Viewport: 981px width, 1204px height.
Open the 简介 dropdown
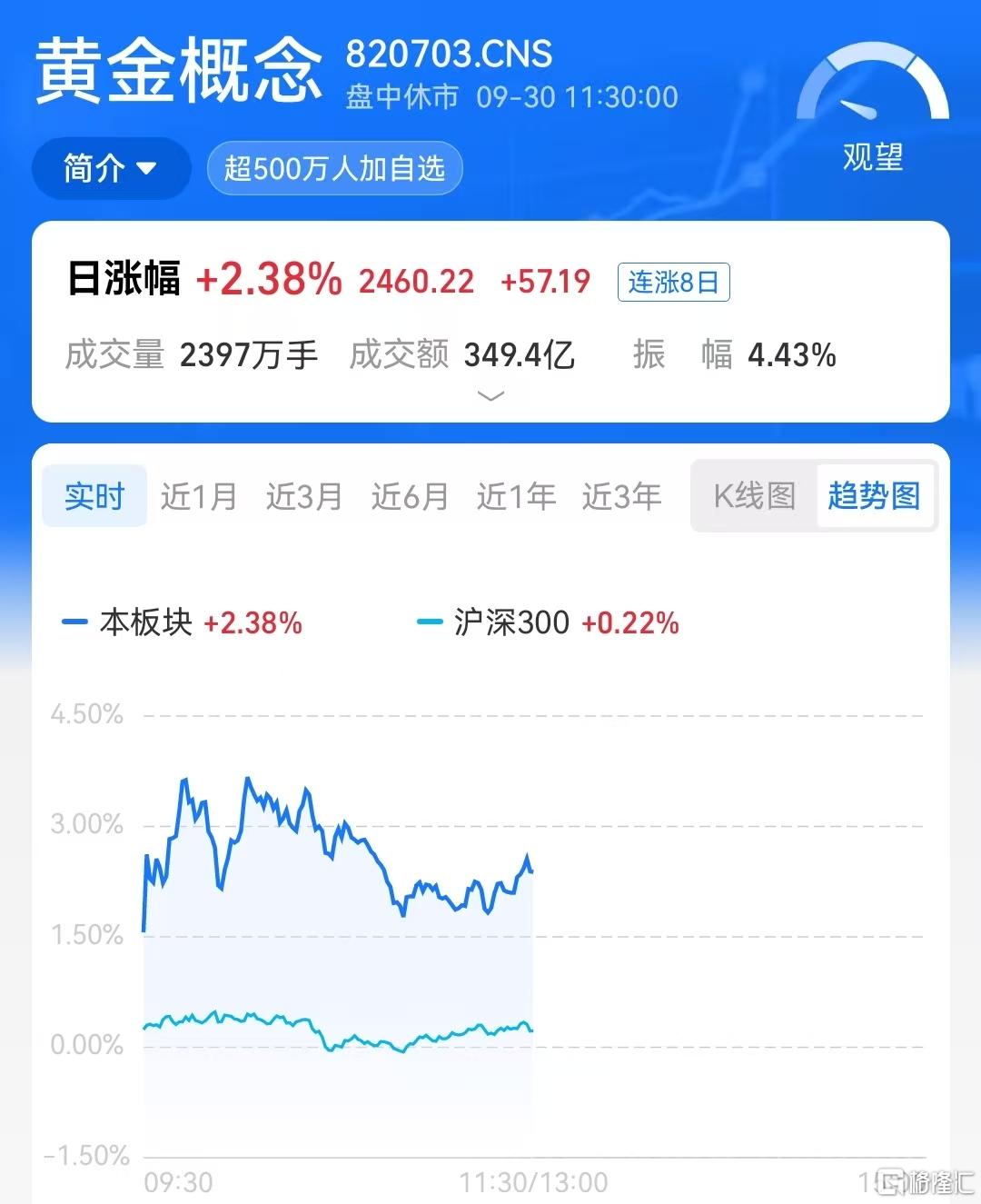pyautogui.click(x=111, y=168)
